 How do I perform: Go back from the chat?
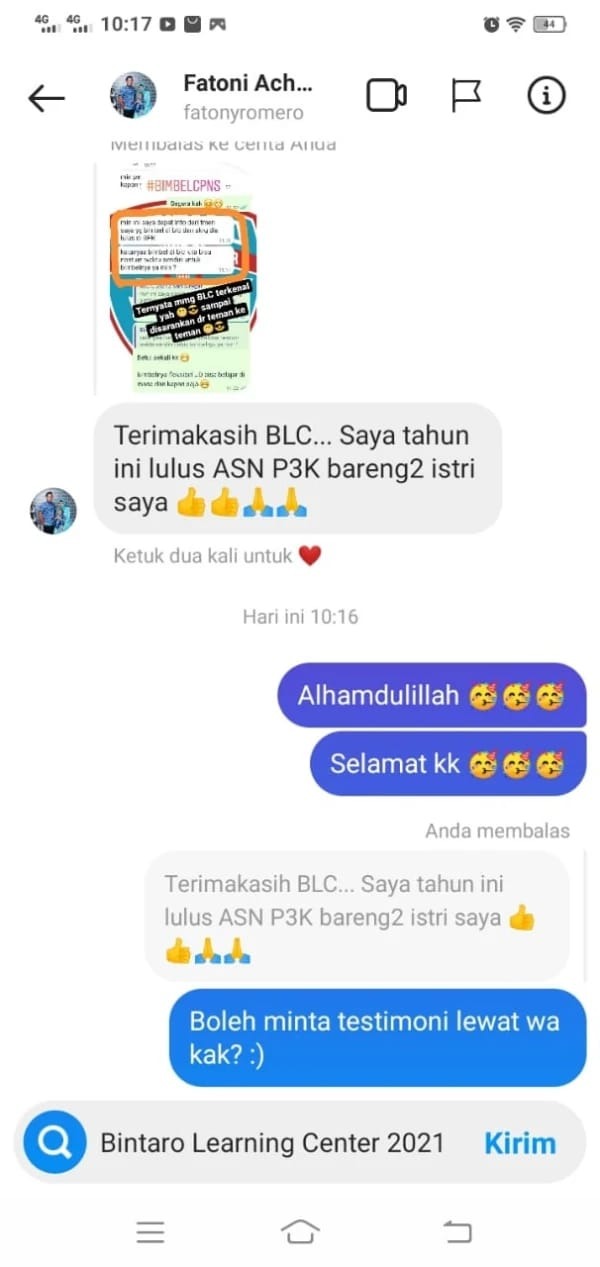click(x=46, y=97)
